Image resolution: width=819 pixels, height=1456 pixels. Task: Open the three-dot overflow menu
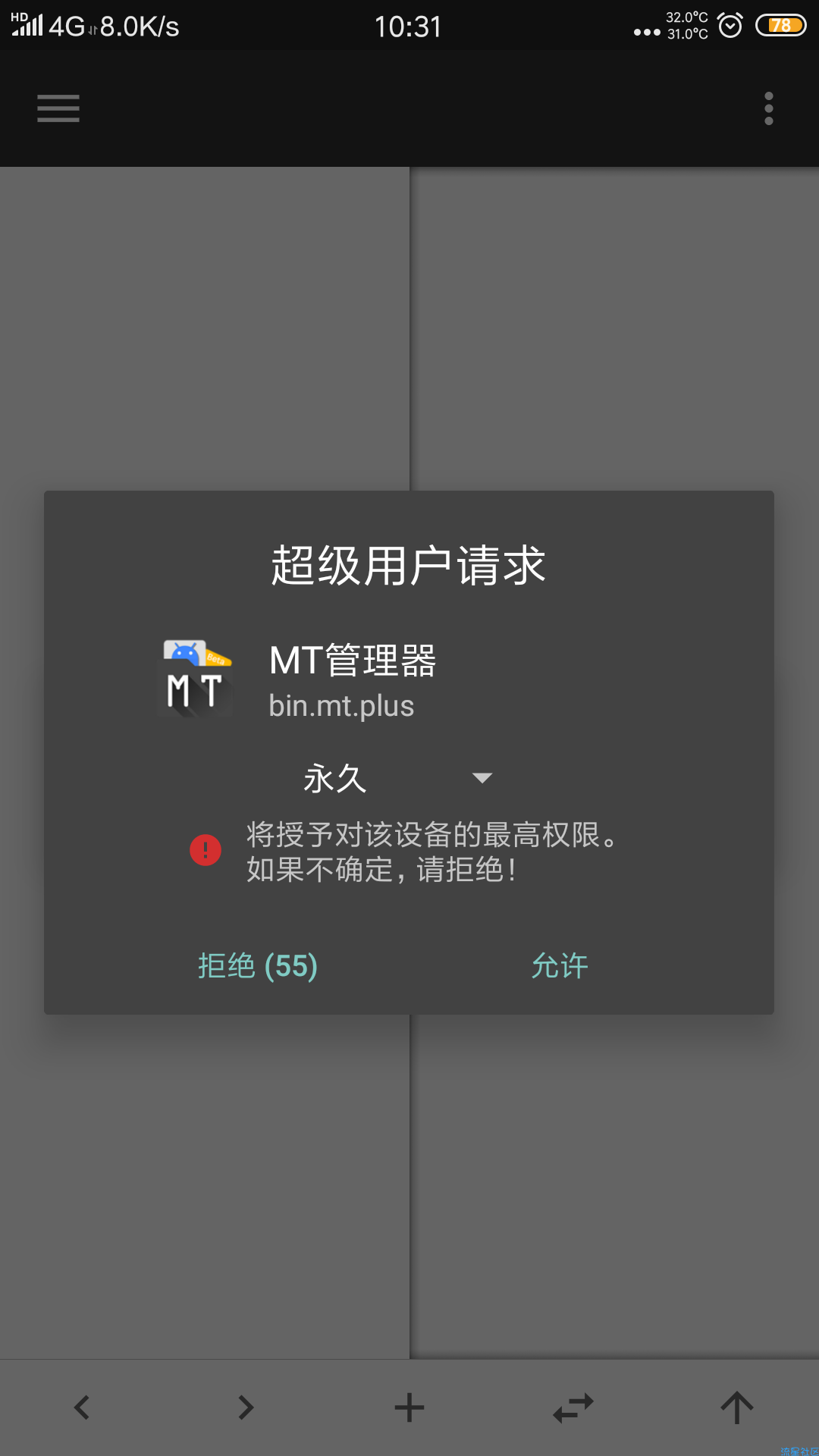(x=768, y=108)
